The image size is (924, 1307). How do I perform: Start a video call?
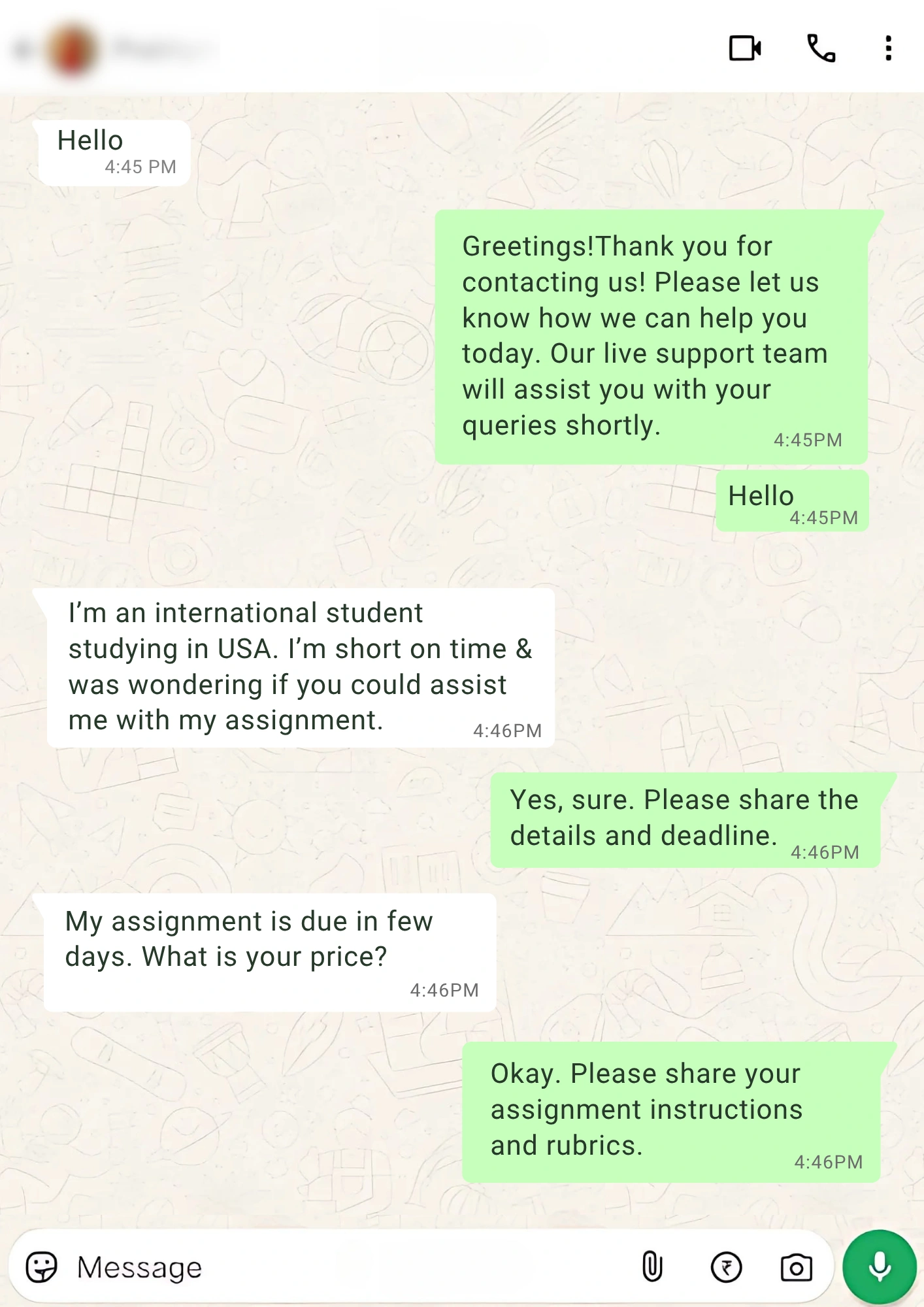click(745, 48)
